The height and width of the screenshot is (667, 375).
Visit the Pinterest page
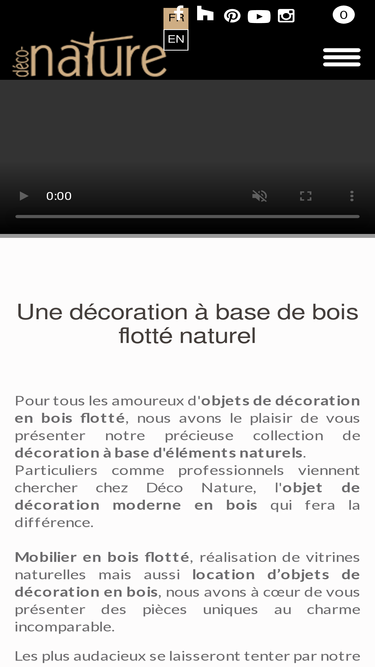coord(232,16)
